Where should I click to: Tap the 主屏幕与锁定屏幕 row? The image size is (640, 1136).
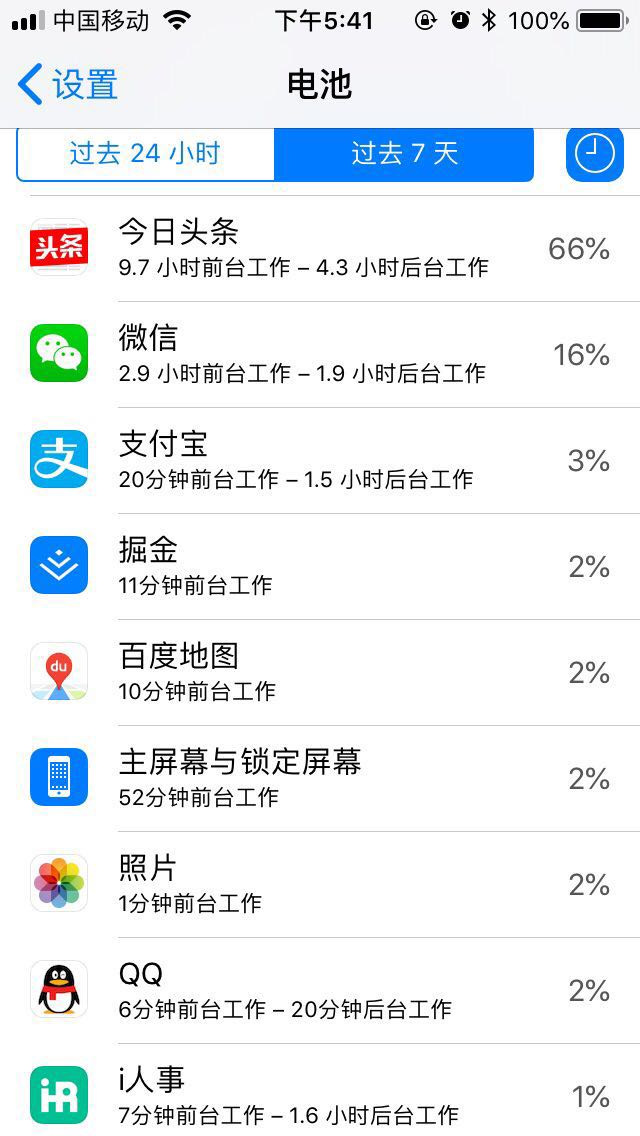click(320, 778)
